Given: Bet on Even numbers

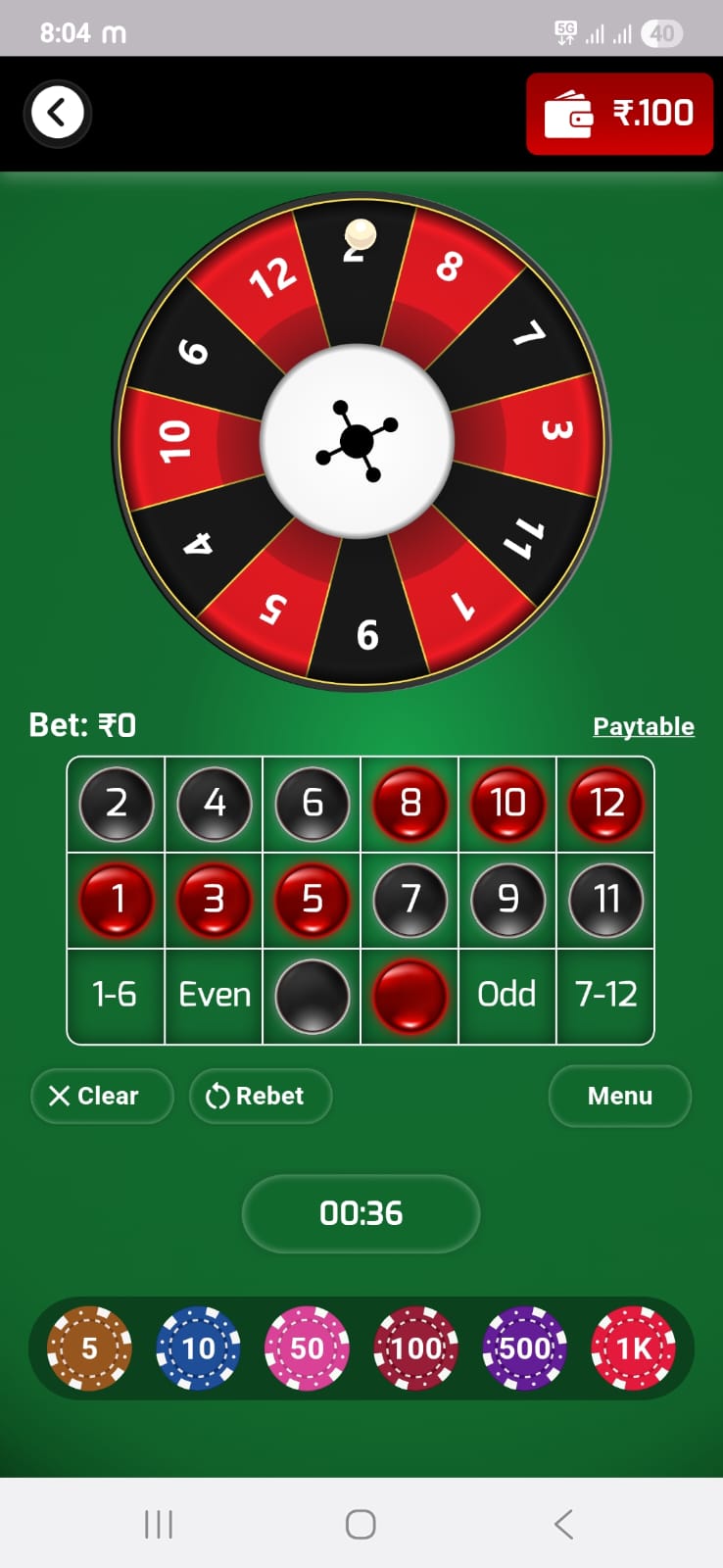Looking at the screenshot, I should [214, 995].
